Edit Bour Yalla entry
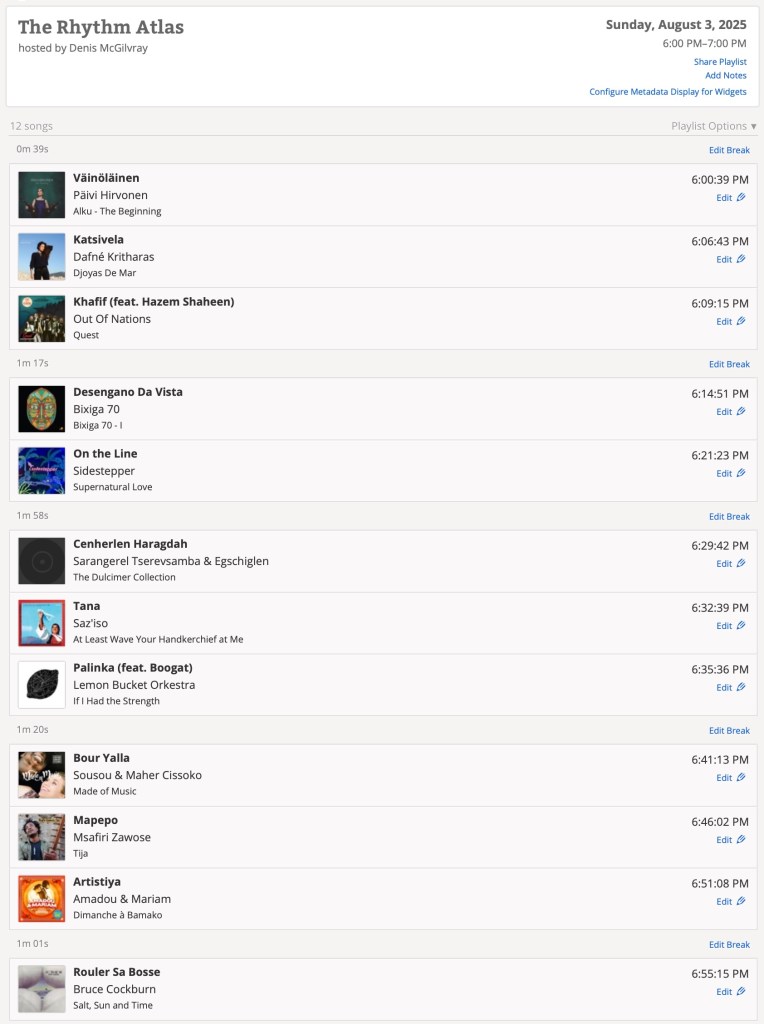 [x=730, y=778]
